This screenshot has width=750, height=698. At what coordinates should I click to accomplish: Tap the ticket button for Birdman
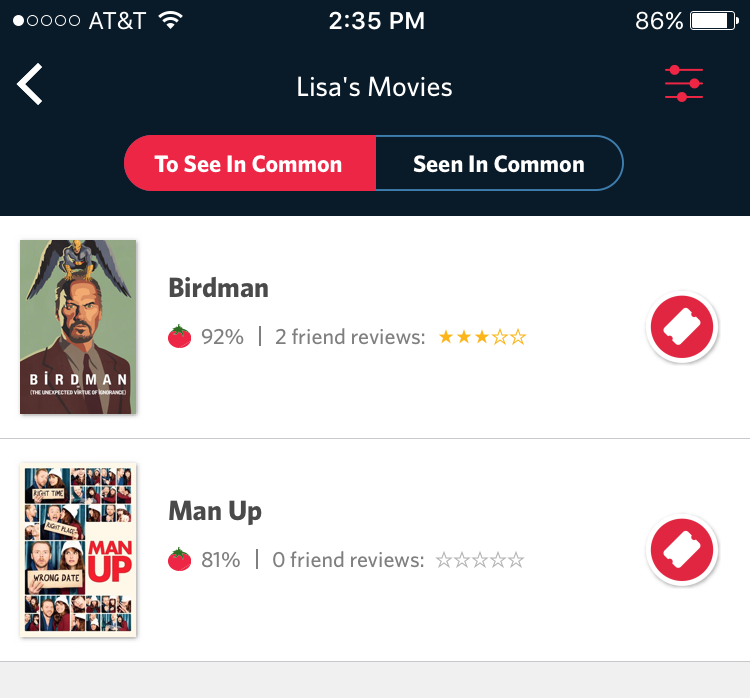pos(683,326)
